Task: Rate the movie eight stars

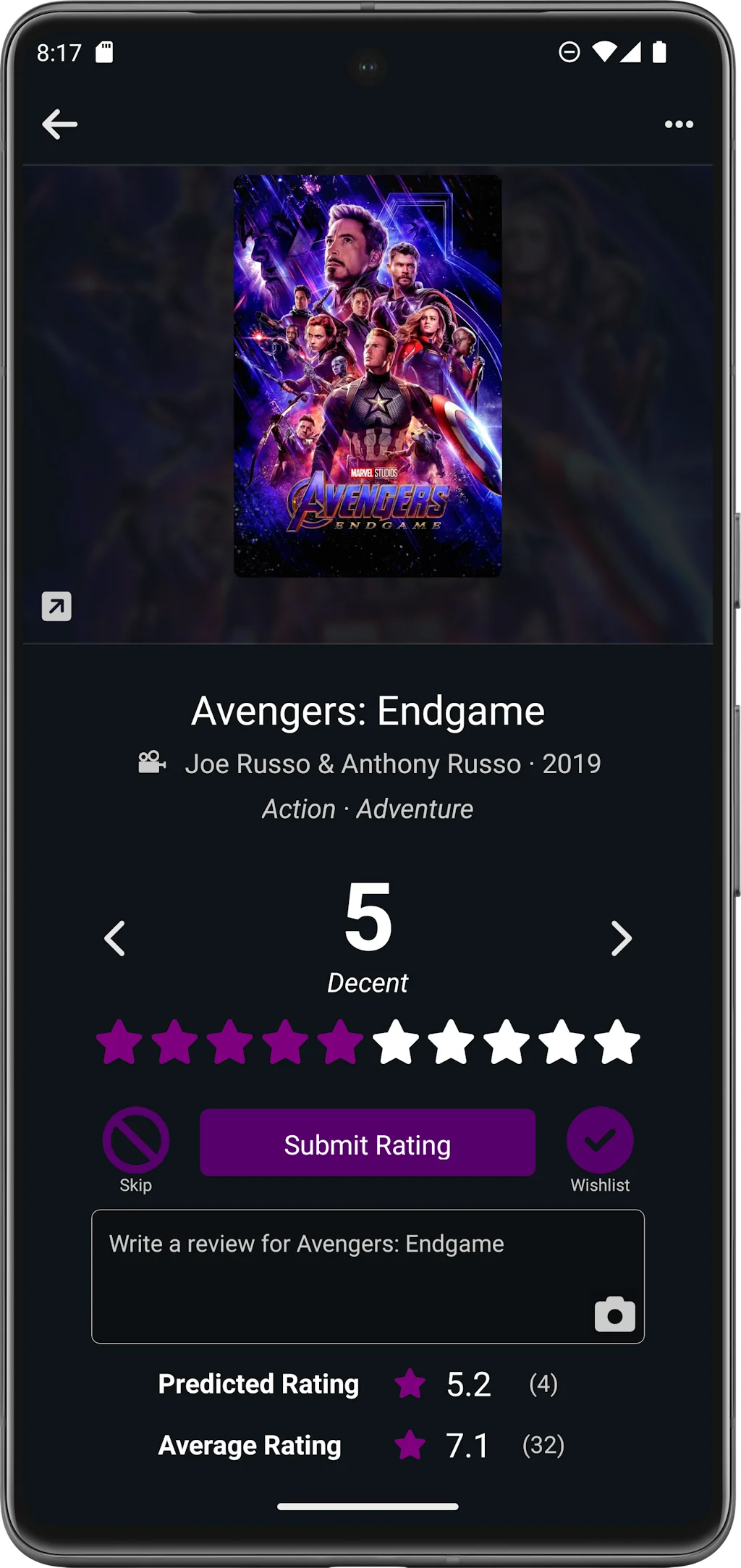Action: tap(506, 1042)
